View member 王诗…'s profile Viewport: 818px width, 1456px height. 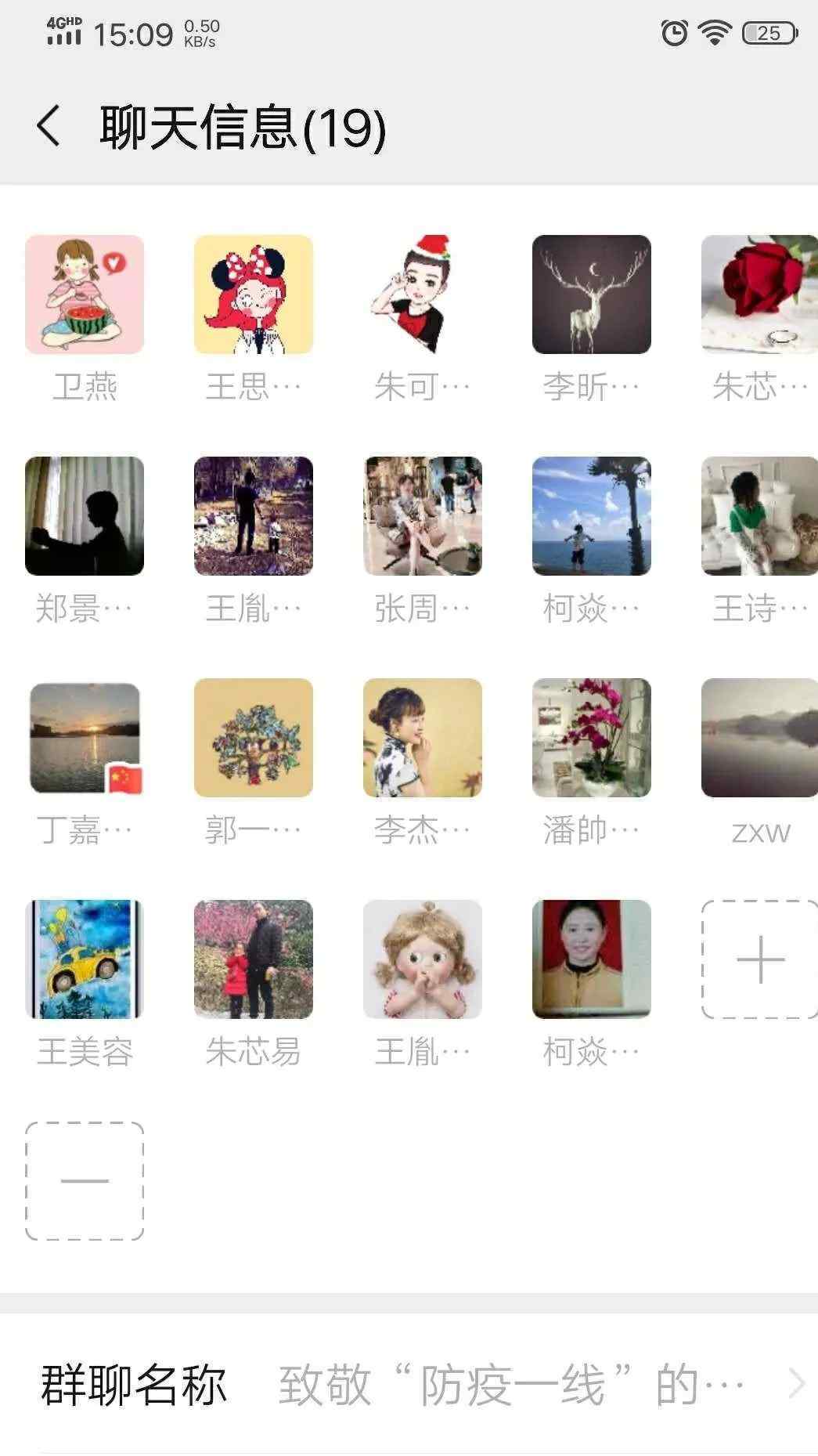(759, 516)
